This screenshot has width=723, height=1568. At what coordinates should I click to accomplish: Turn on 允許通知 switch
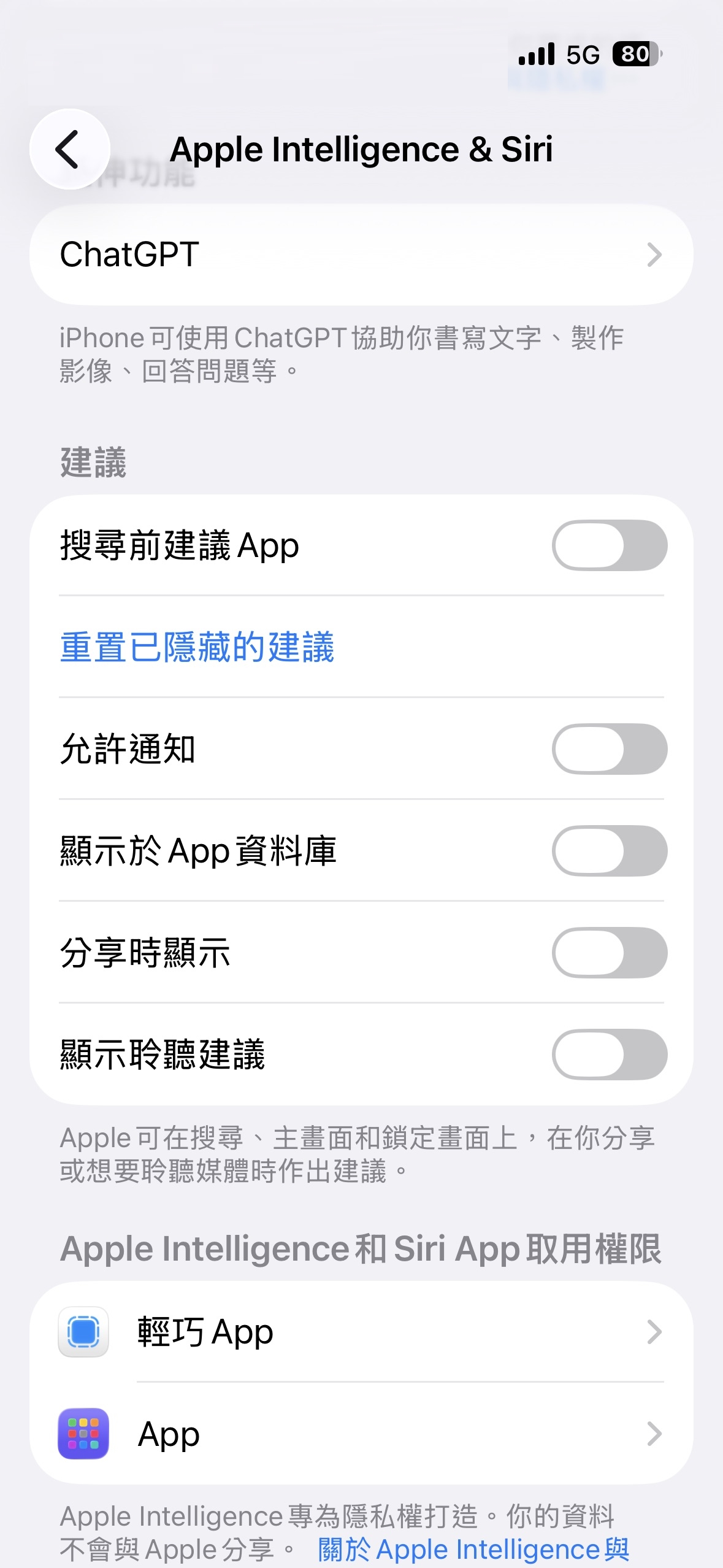[x=609, y=749]
